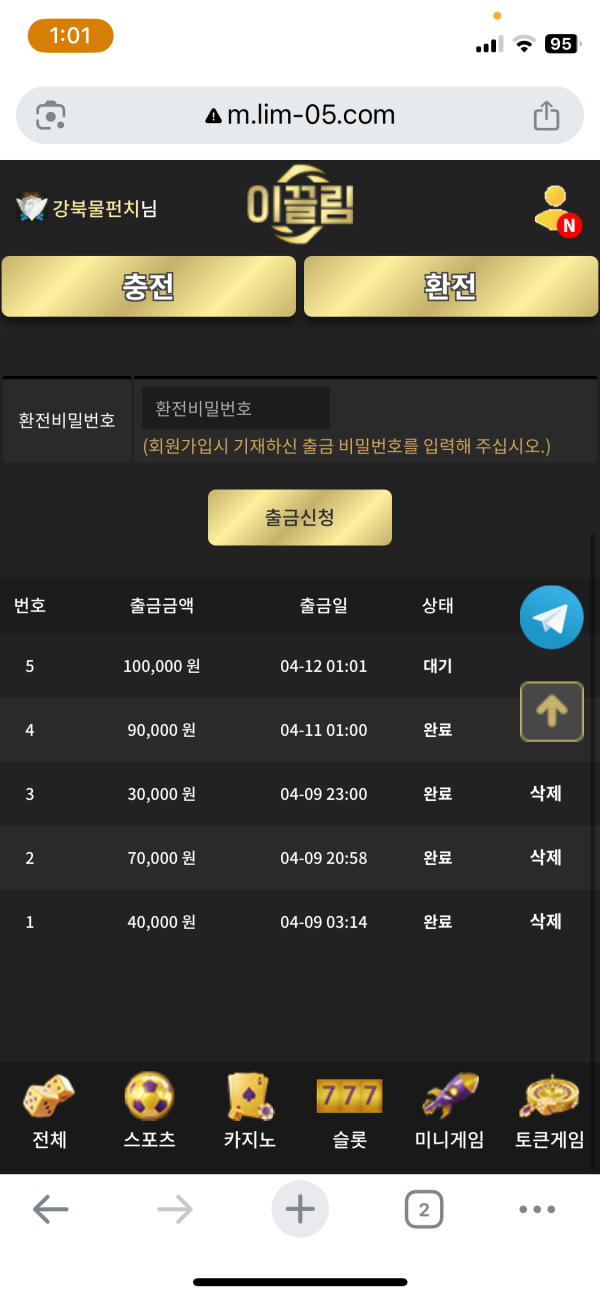Tap the 충전 deposit button
Image resolution: width=600 pixels, height=1299 pixels.
pos(148,287)
